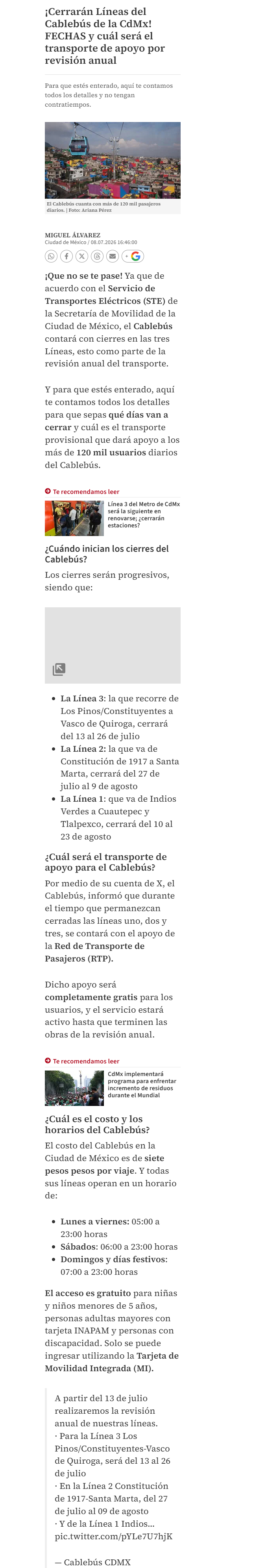Share the article on WhatsApp

51,256
